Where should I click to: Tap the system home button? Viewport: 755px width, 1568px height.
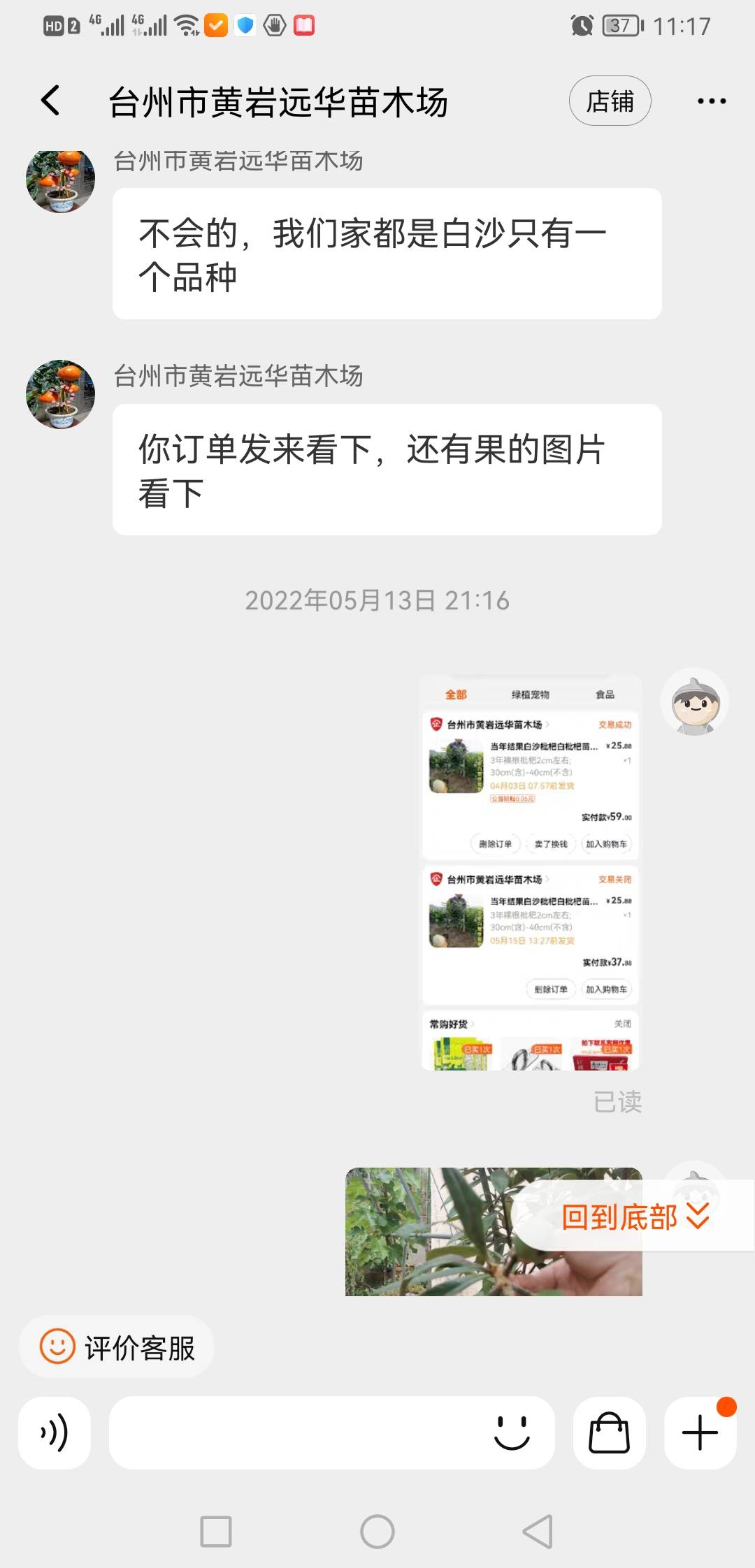click(x=377, y=1531)
